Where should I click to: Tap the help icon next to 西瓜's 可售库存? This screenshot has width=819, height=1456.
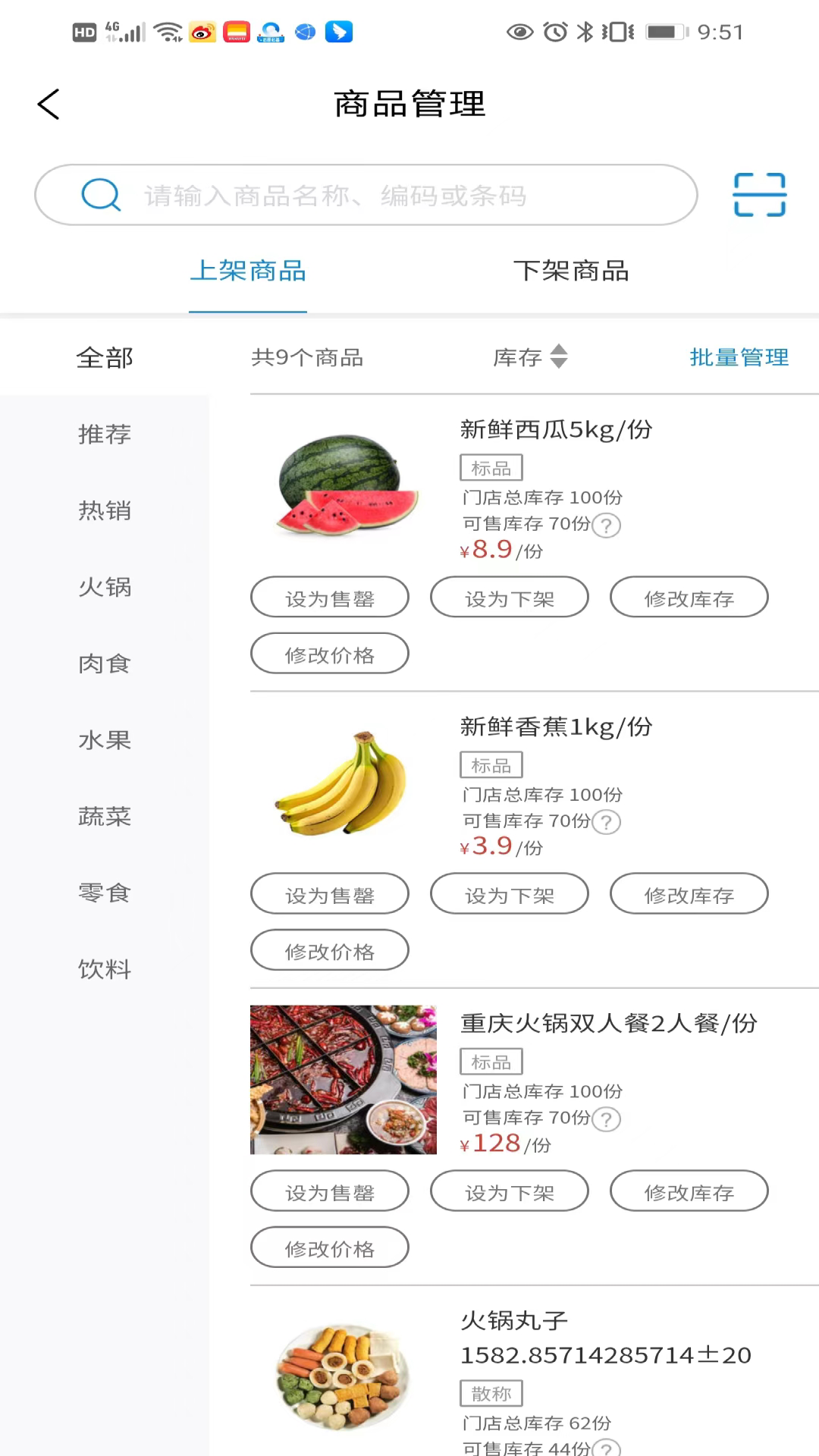click(606, 525)
